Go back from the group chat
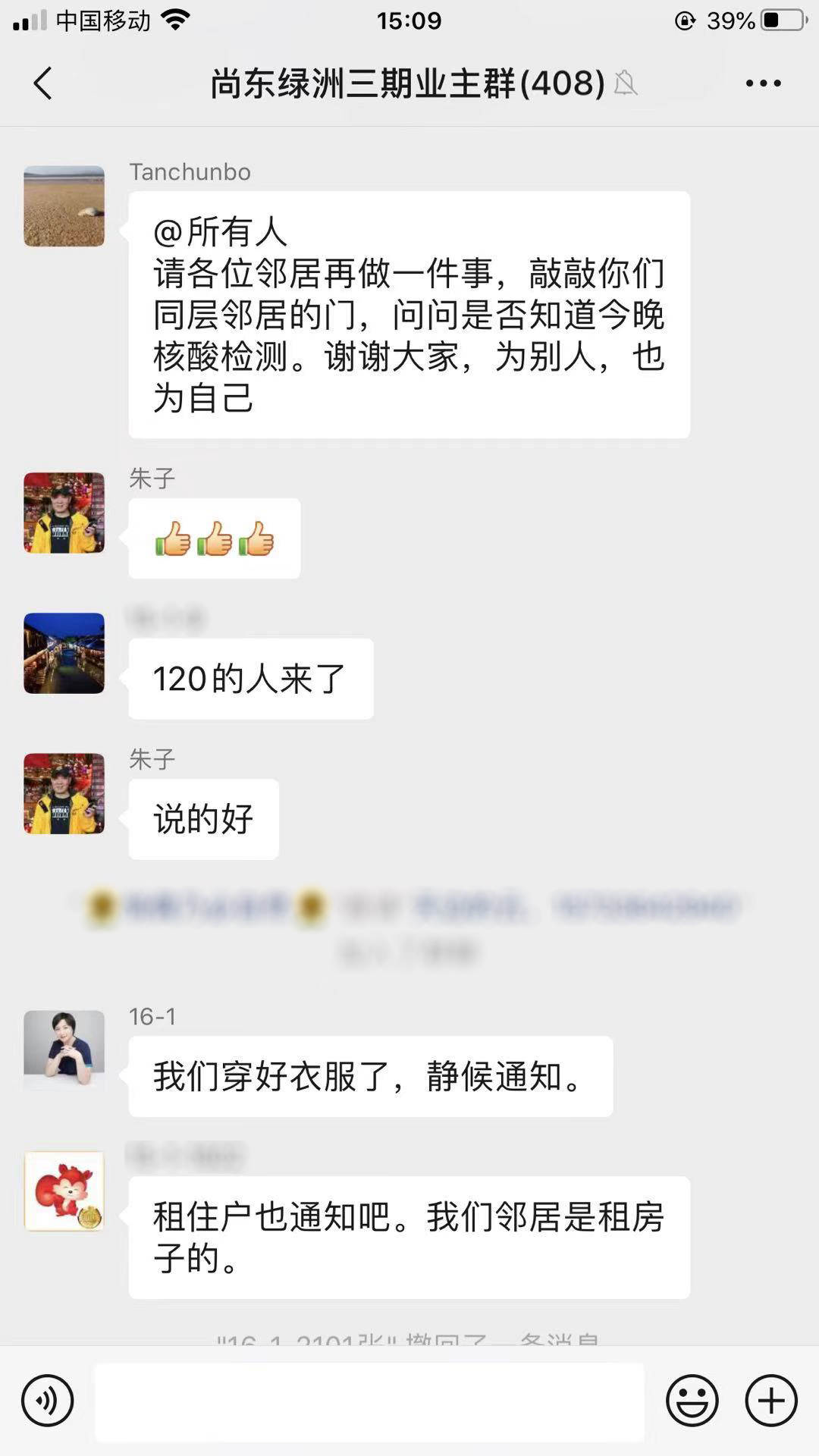Screen dimensions: 819x1456 tap(43, 83)
